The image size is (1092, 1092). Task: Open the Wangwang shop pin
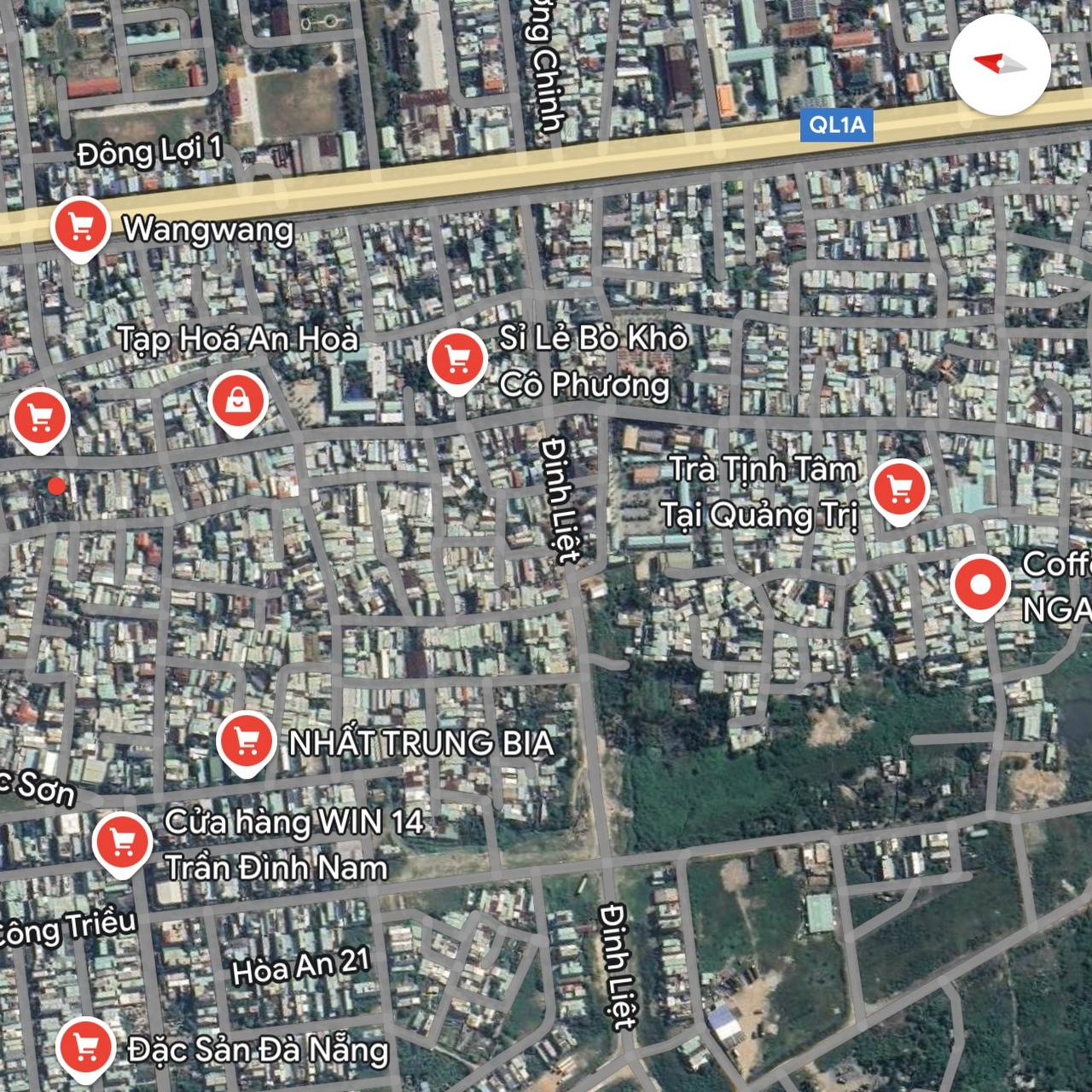click(x=80, y=227)
